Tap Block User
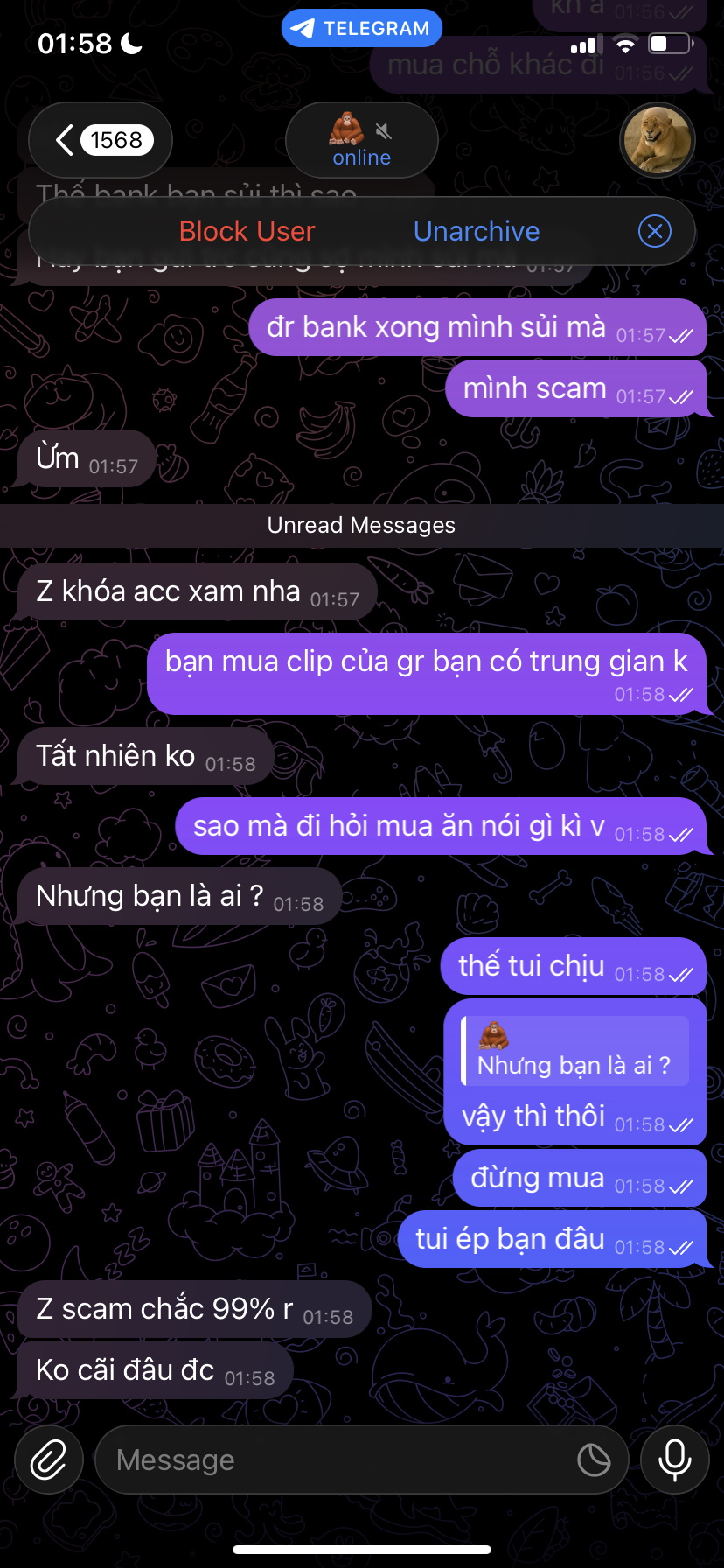This screenshot has height=1568, width=724. coord(247,231)
